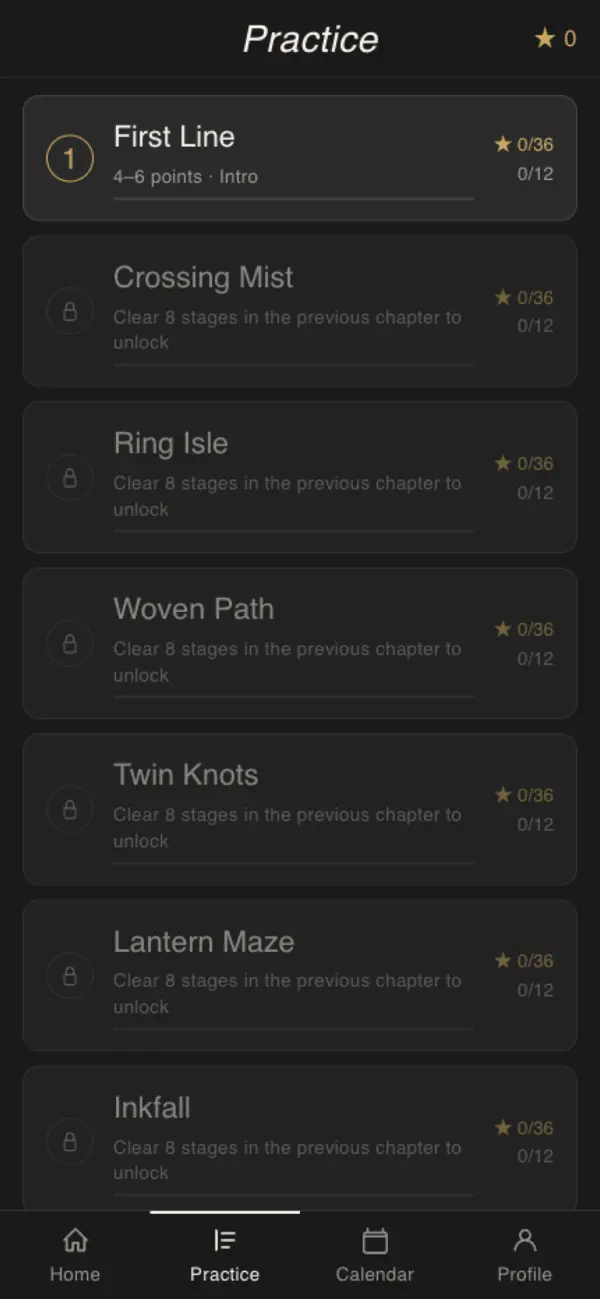Viewport: 600px width, 1299px height.
Task: Go to the Home tab
Action: coord(75,1255)
